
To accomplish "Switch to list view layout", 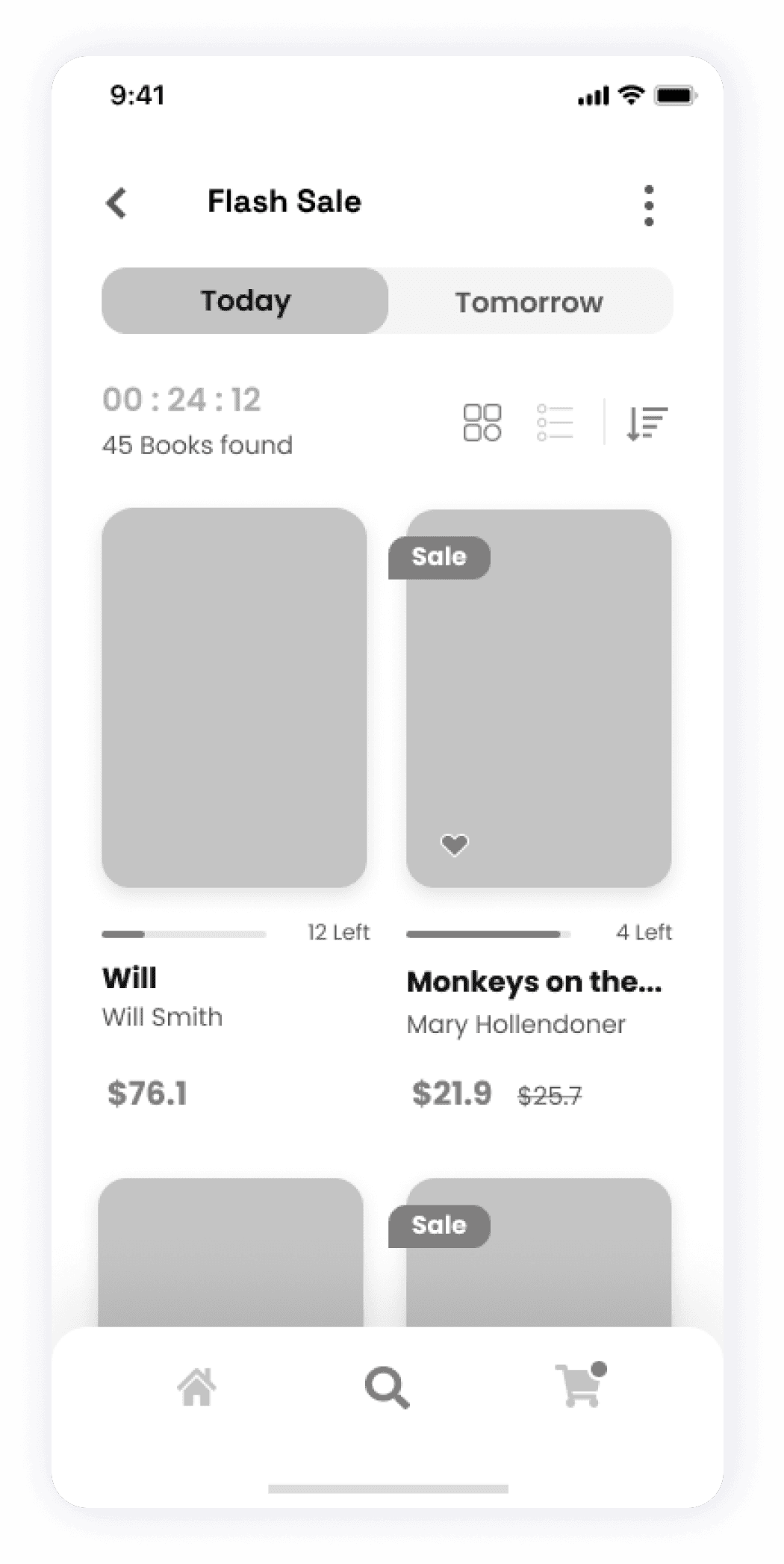I will (556, 423).
